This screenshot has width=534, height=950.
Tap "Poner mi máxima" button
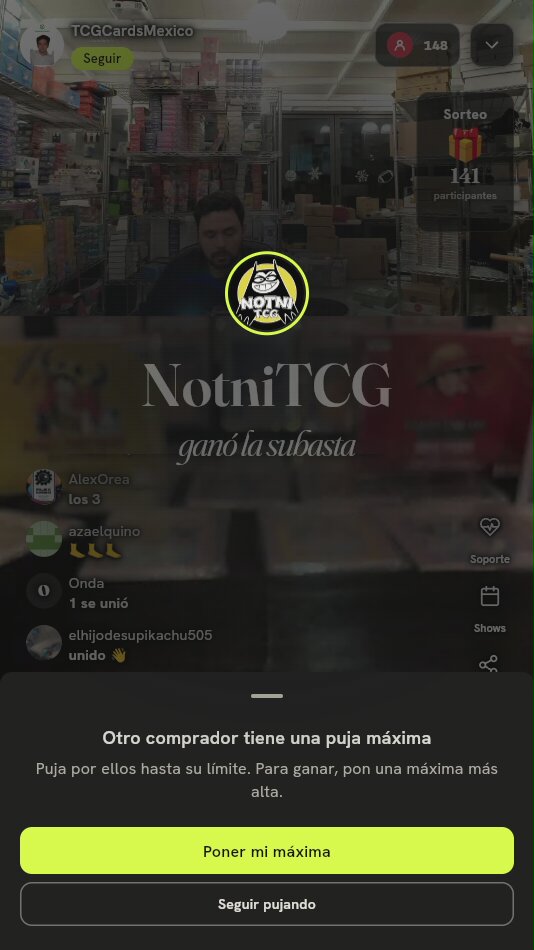[267, 851]
